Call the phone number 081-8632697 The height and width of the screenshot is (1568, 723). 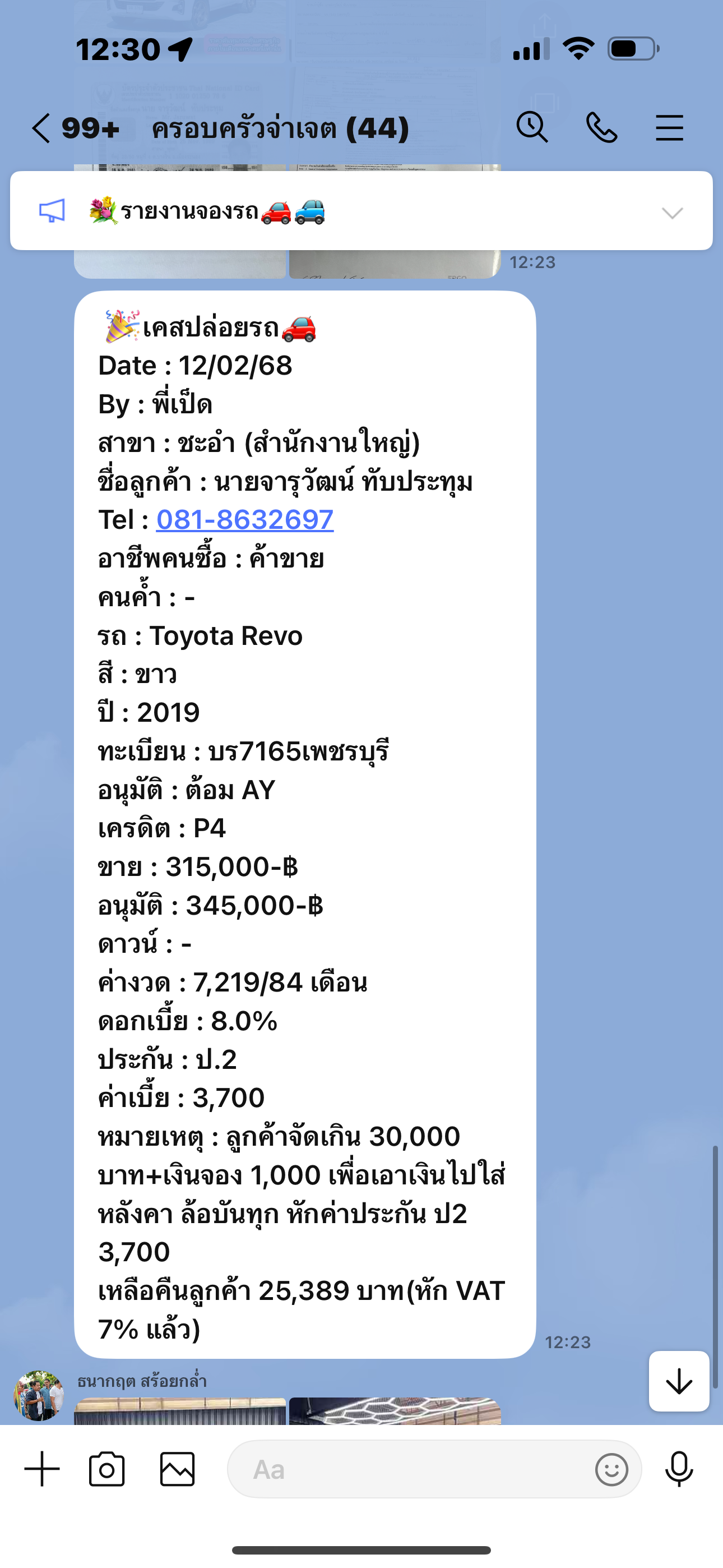245,520
